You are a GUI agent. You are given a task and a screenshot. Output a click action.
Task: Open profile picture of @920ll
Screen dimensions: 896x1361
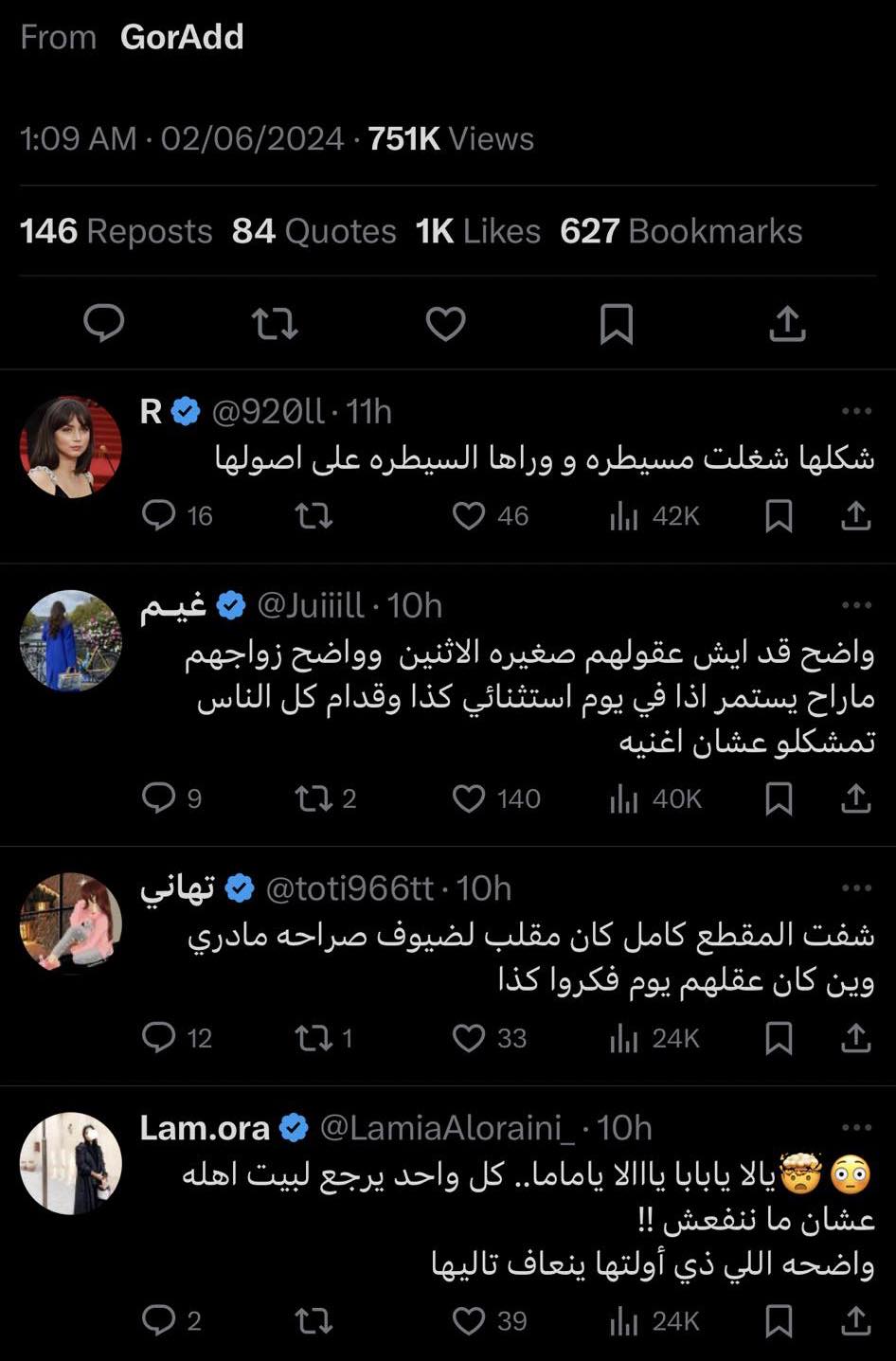[71, 447]
